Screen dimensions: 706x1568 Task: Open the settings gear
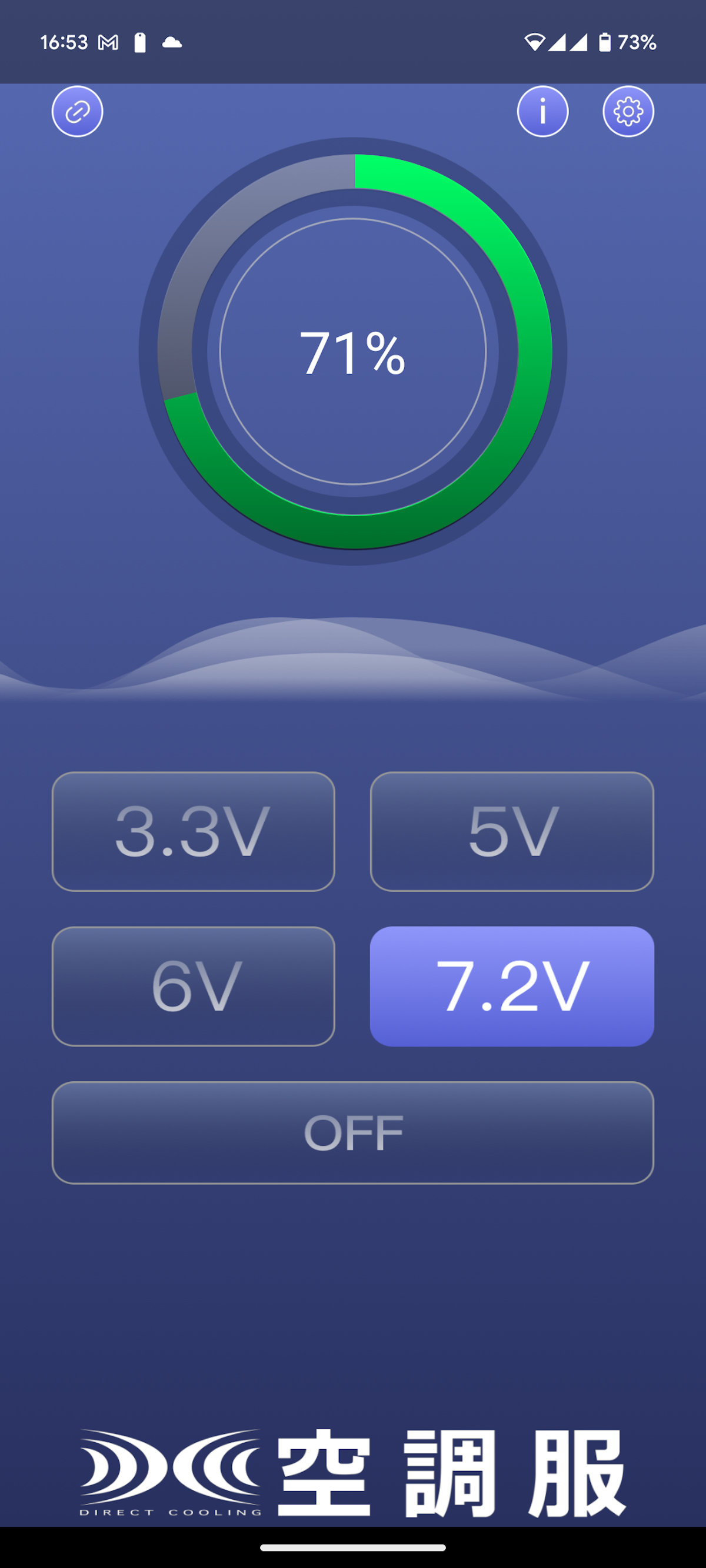pyautogui.click(x=628, y=111)
